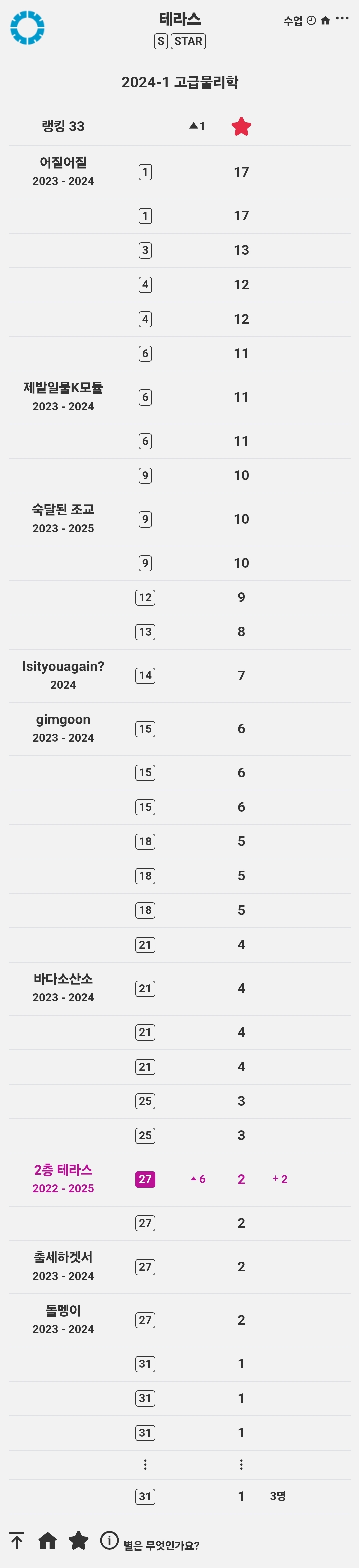Expand the hidden rows via the vertical ellipsis

[145, 1465]
